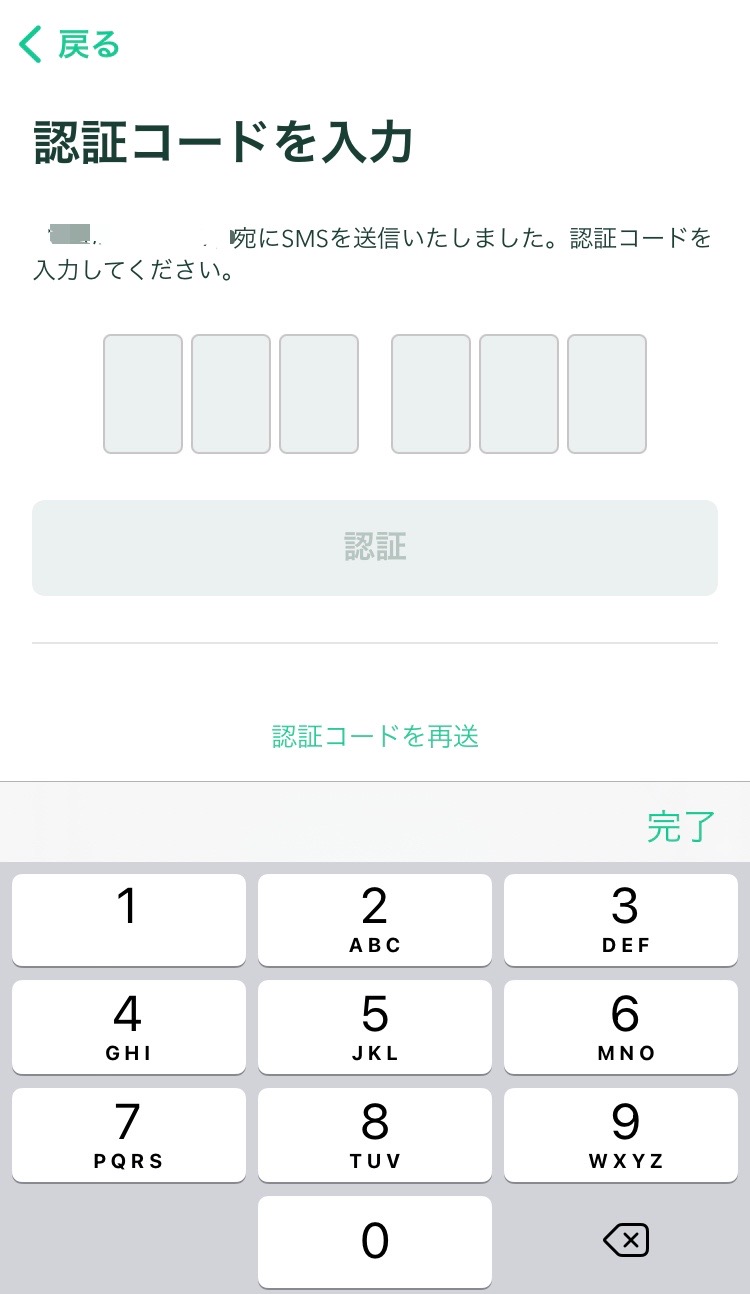Go back with the 戻る button
750x1294 pixels.
coord(69,45)
